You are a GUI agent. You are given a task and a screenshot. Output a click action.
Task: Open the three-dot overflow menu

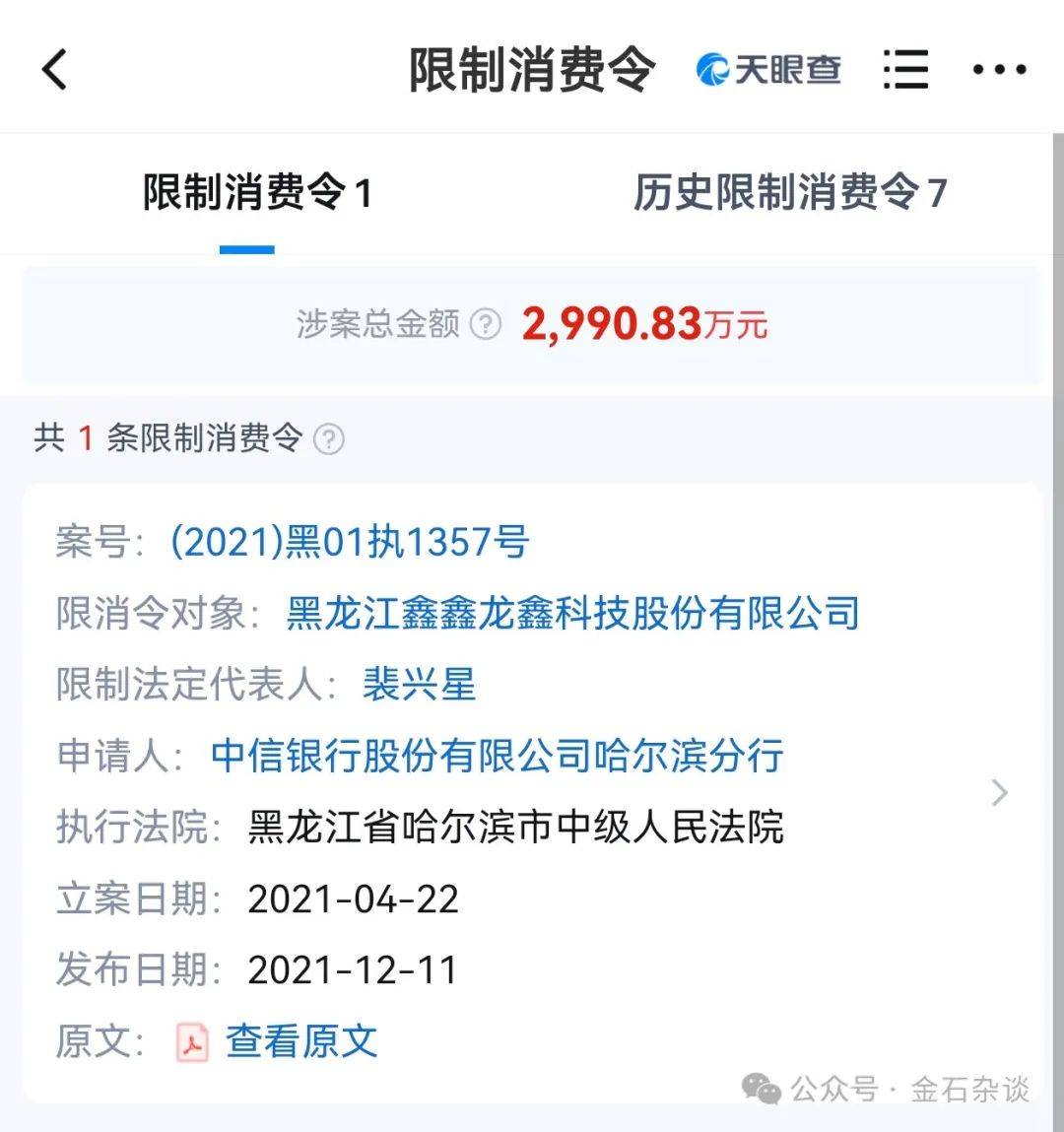point(999,70)
